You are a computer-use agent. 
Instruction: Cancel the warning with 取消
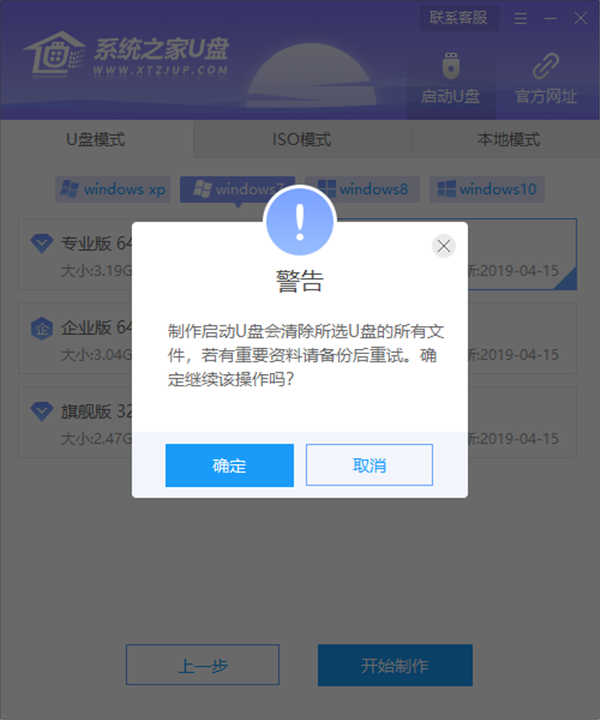tap(369, 466)
